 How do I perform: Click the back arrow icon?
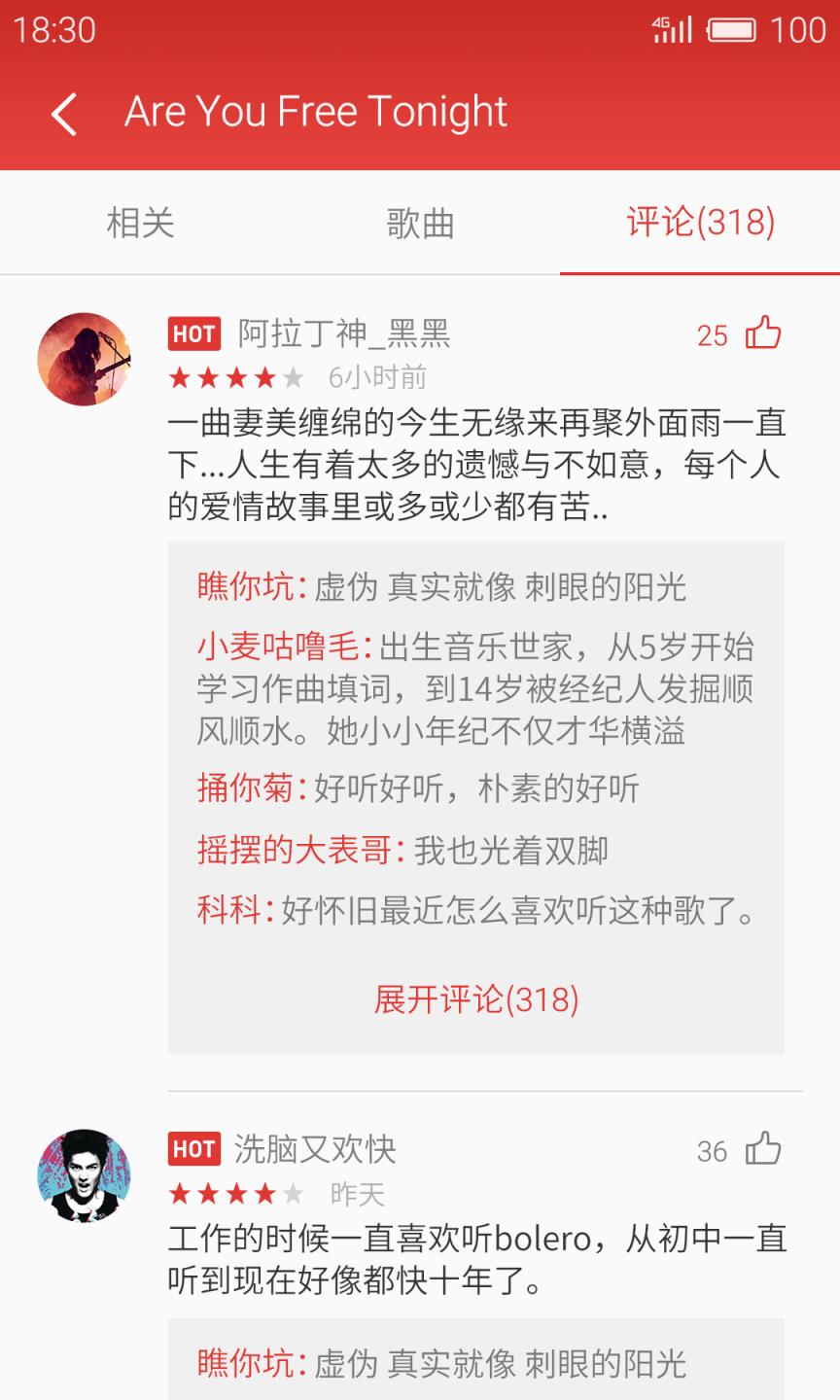62,112
